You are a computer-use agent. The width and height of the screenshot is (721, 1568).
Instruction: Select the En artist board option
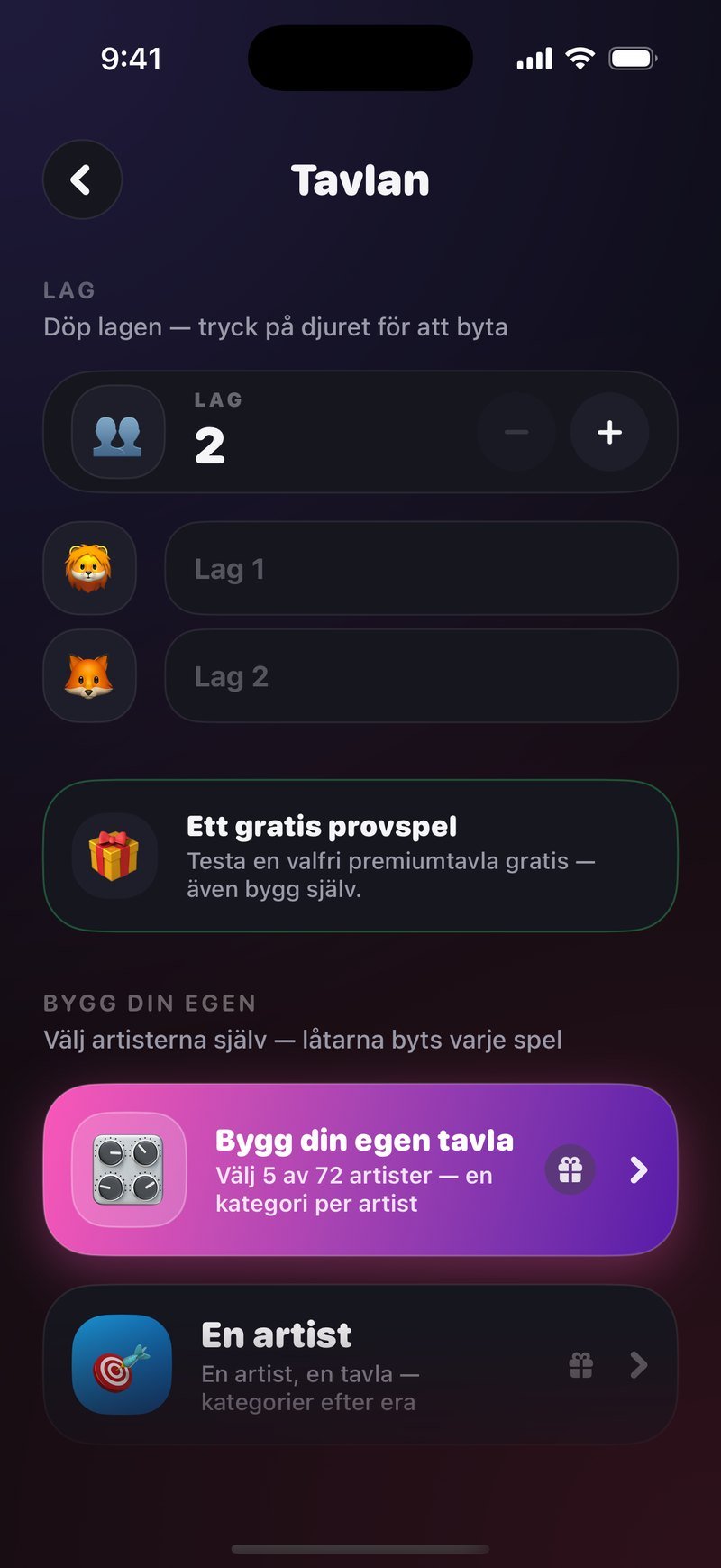[x=360, y=1364]
